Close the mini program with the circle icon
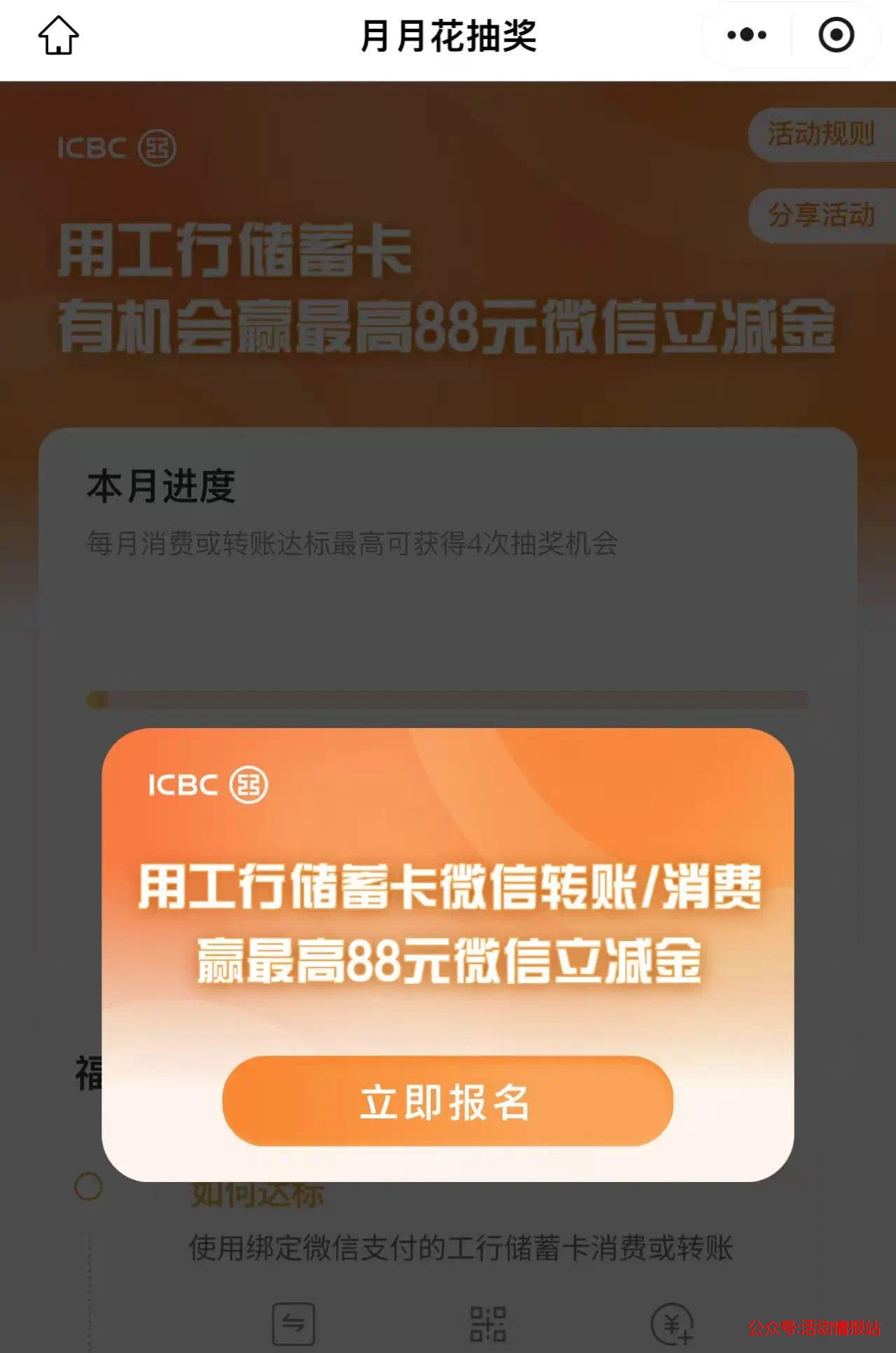 [x=836, y=35]
